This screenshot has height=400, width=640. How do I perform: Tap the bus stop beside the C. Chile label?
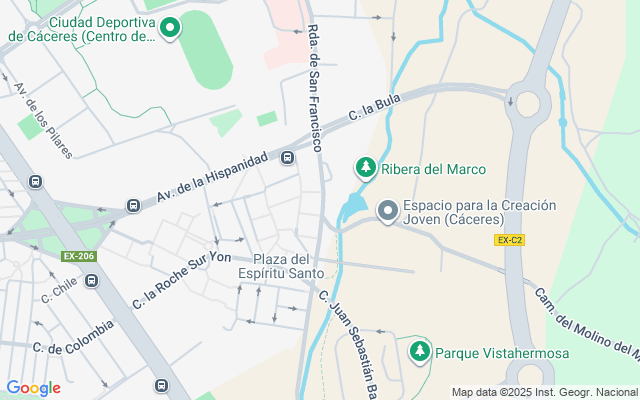click(91, 281)
